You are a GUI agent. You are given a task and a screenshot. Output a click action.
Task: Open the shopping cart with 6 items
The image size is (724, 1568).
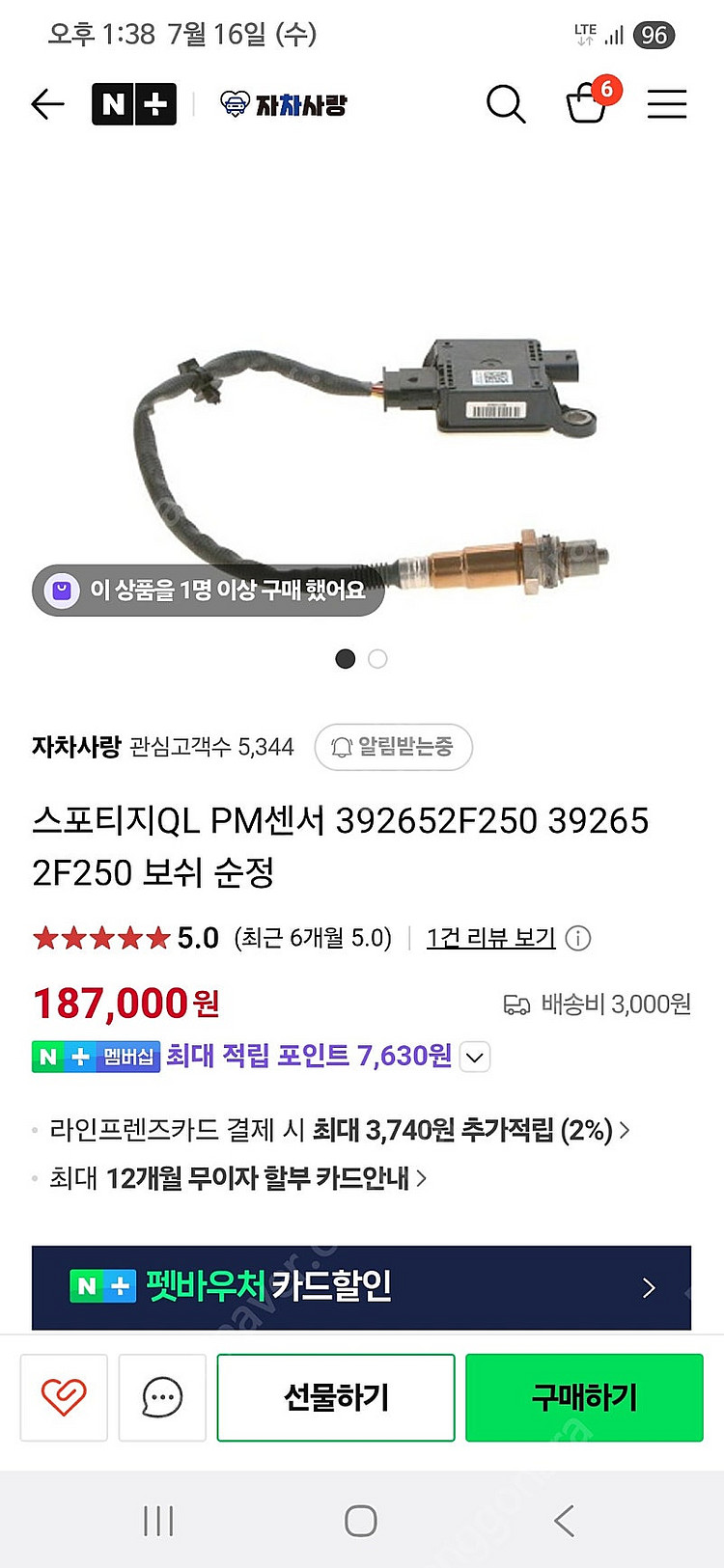(587, 102)
